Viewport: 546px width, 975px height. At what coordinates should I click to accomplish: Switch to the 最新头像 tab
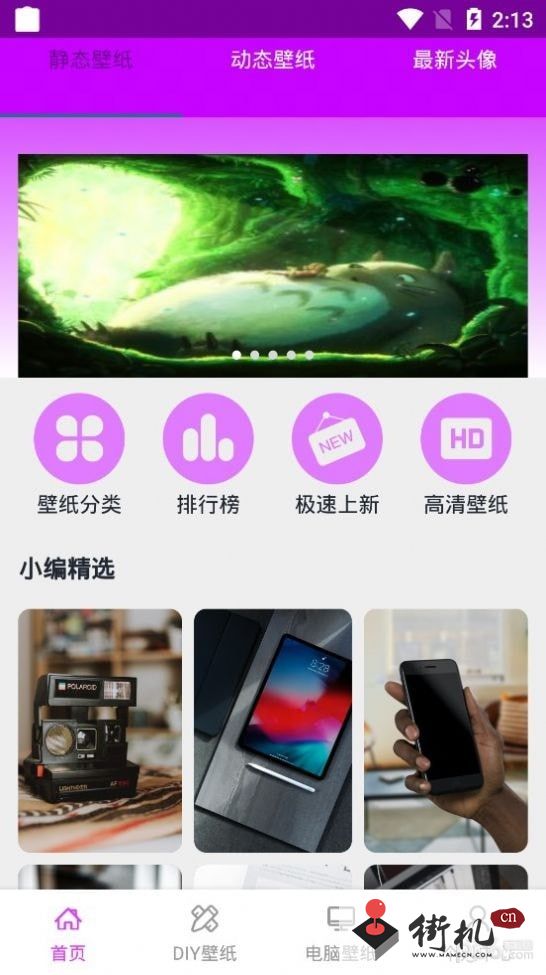pyautogui.click(x=455, y=60)
